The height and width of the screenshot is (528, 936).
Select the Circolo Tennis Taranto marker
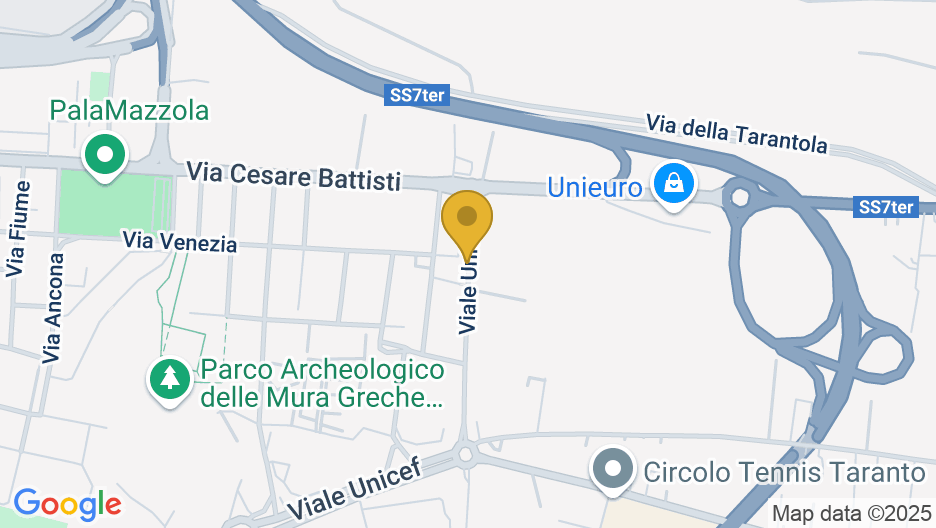611,469
